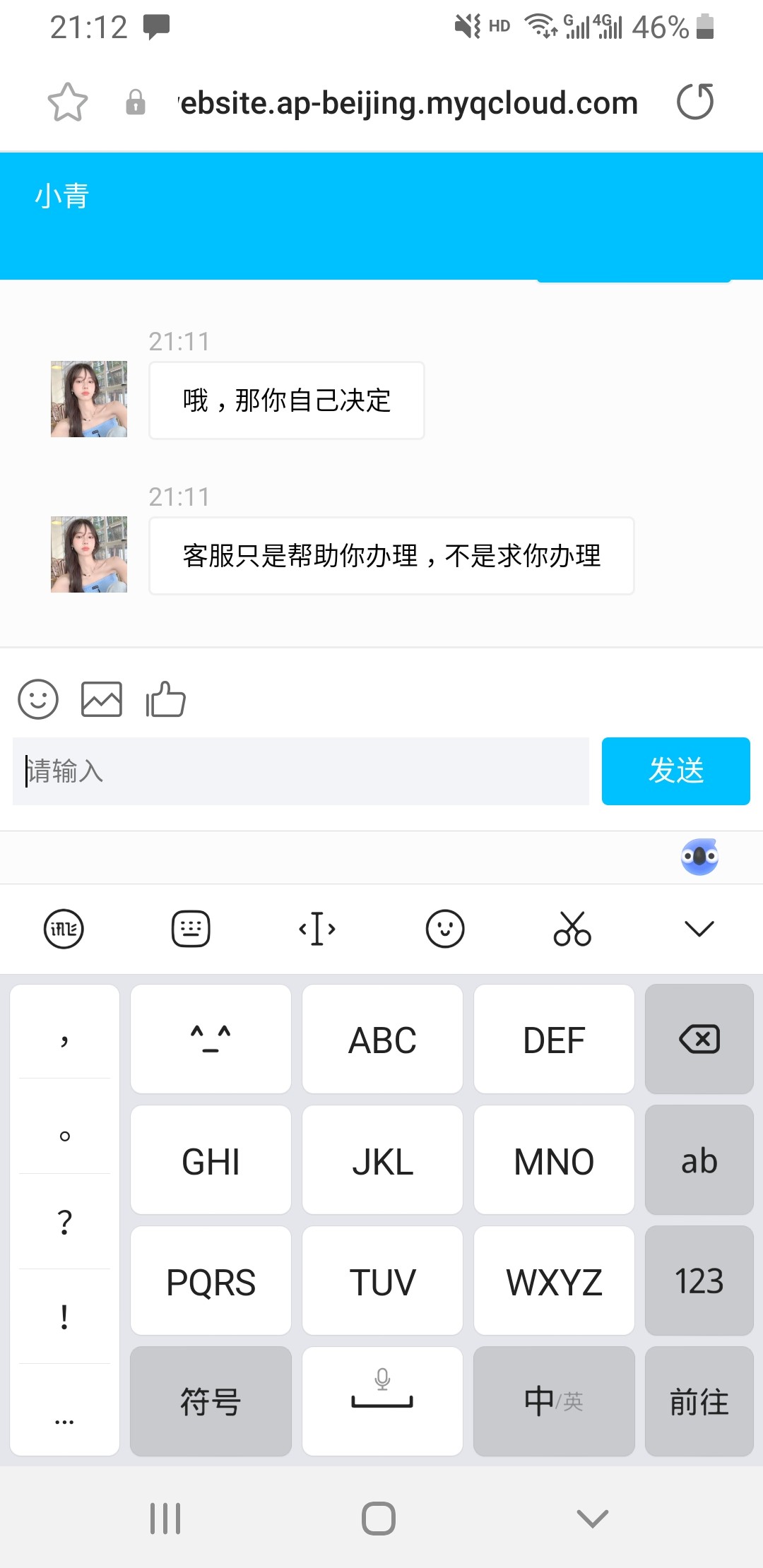
Task: Delete a character with backspace
Action: (x=699, y=1040)
